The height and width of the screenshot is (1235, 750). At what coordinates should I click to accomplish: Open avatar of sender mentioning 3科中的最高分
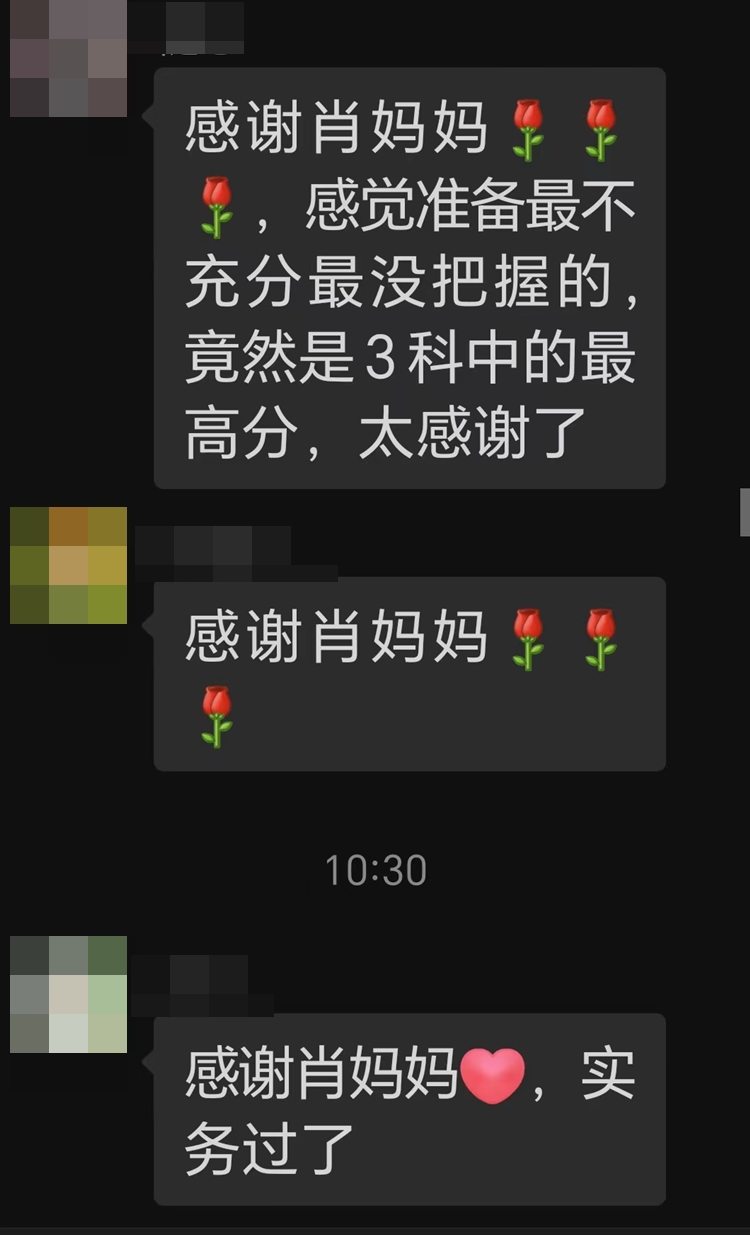68,58
